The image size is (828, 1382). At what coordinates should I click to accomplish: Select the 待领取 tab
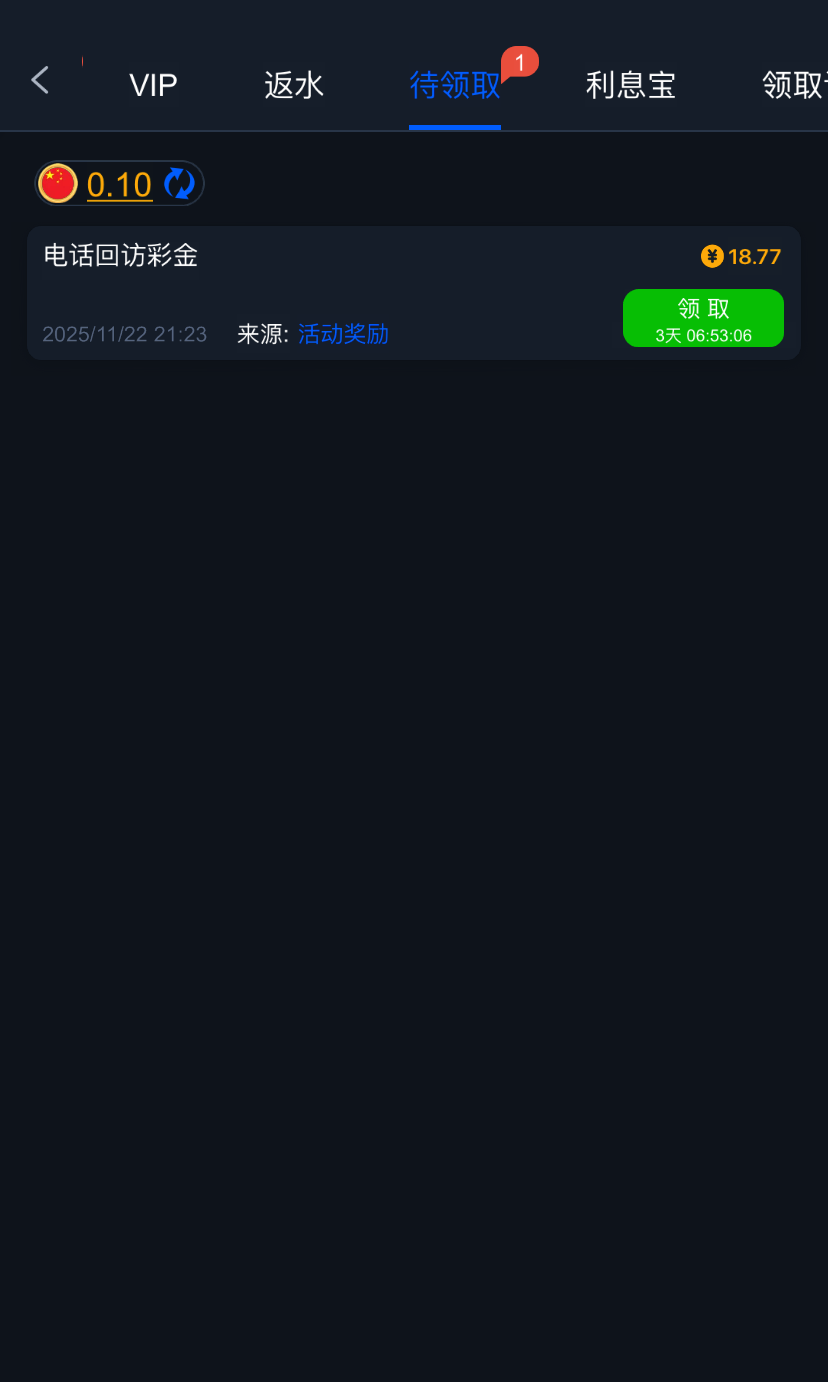coord(455,86)
